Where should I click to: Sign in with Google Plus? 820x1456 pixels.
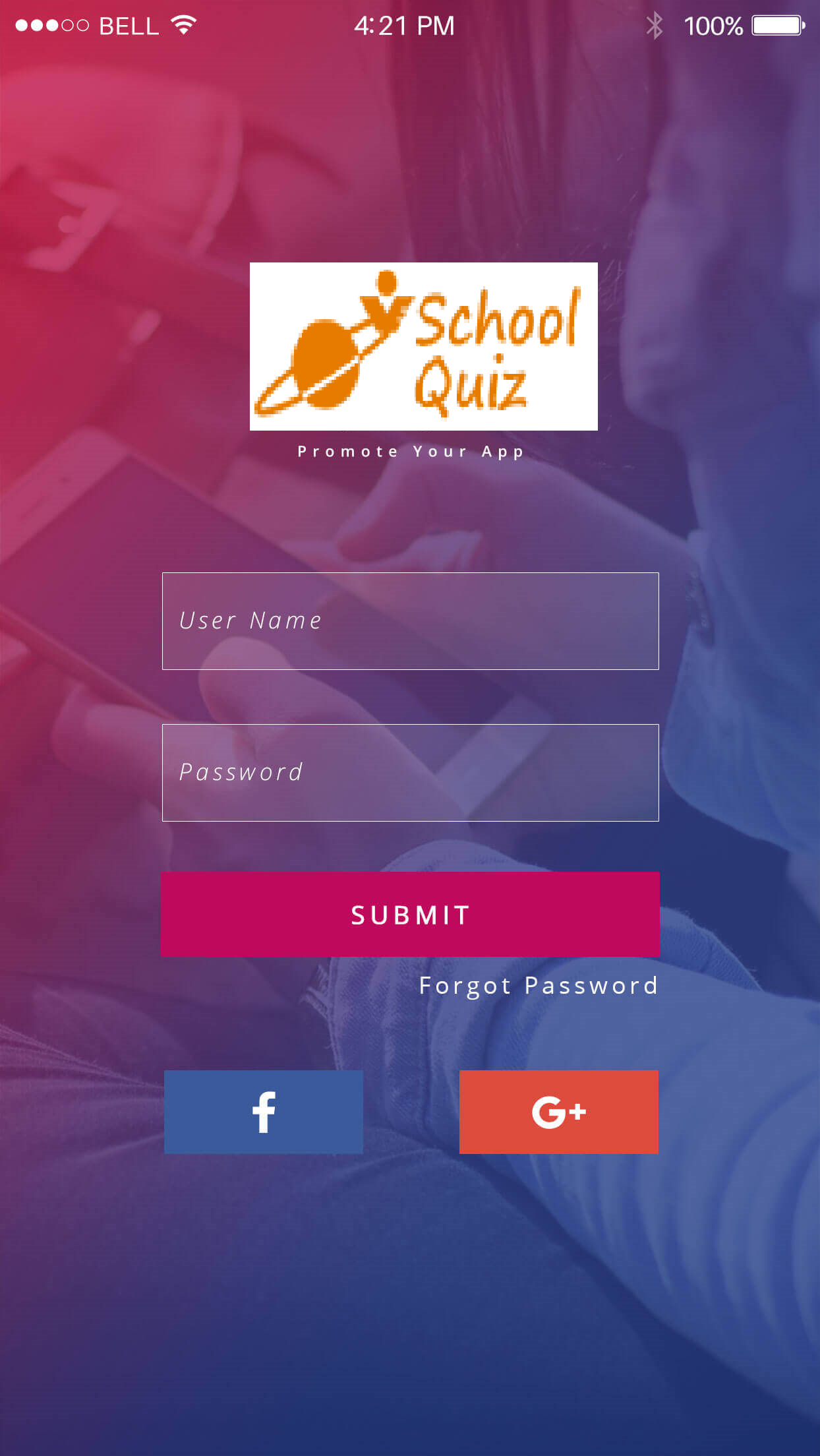pyautogui.click(x=558, y=1112)
